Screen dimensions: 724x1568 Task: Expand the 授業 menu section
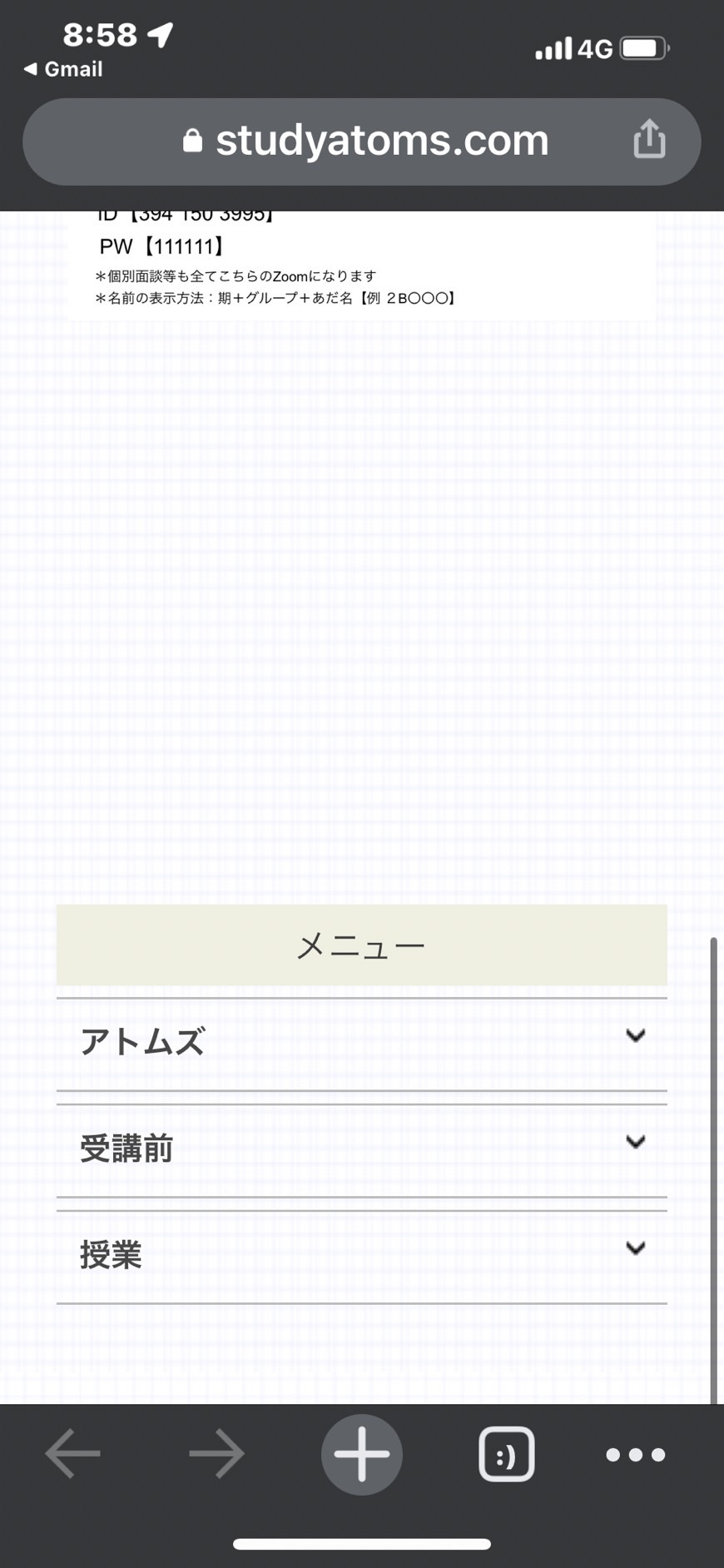361,1257
